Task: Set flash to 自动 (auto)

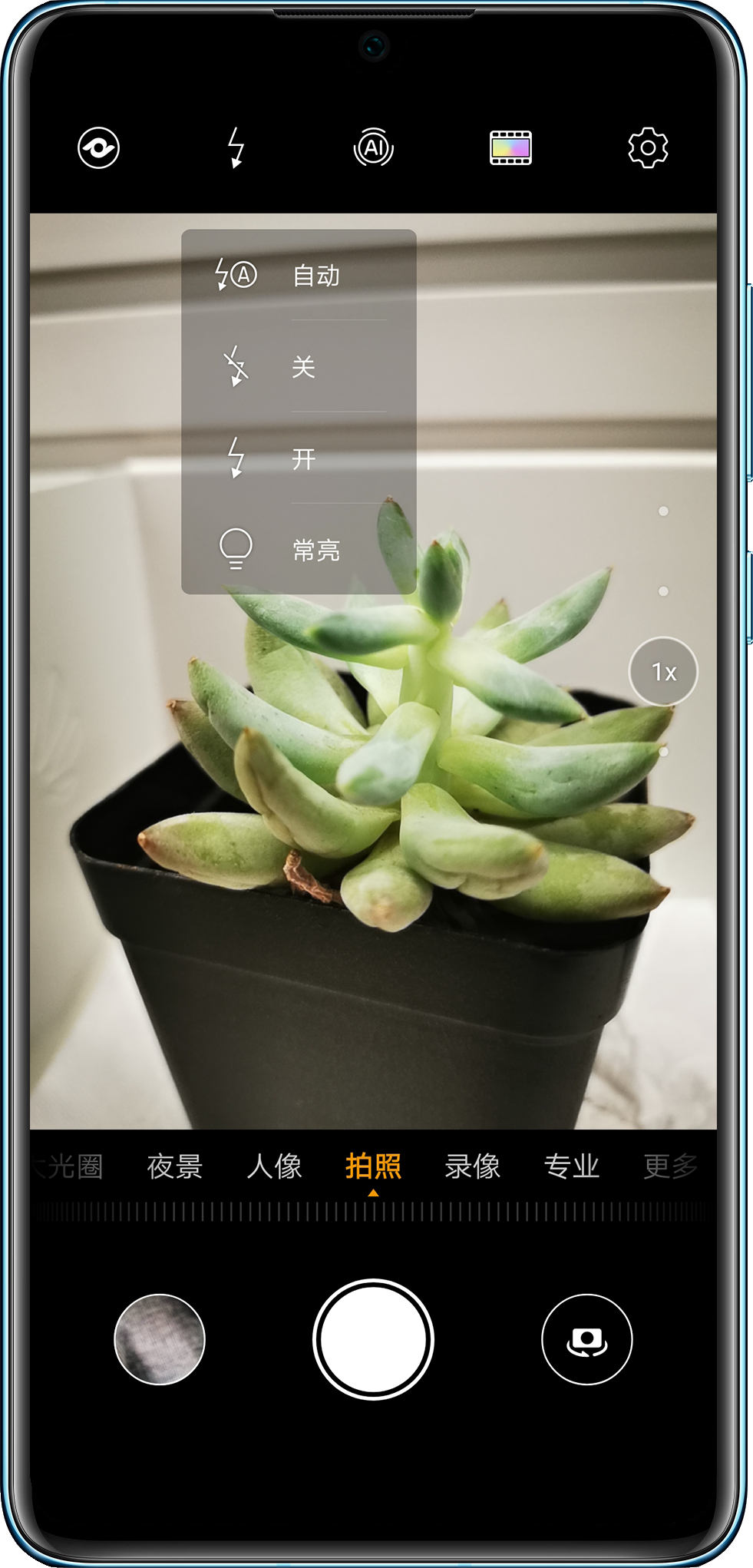Action: 299,275
